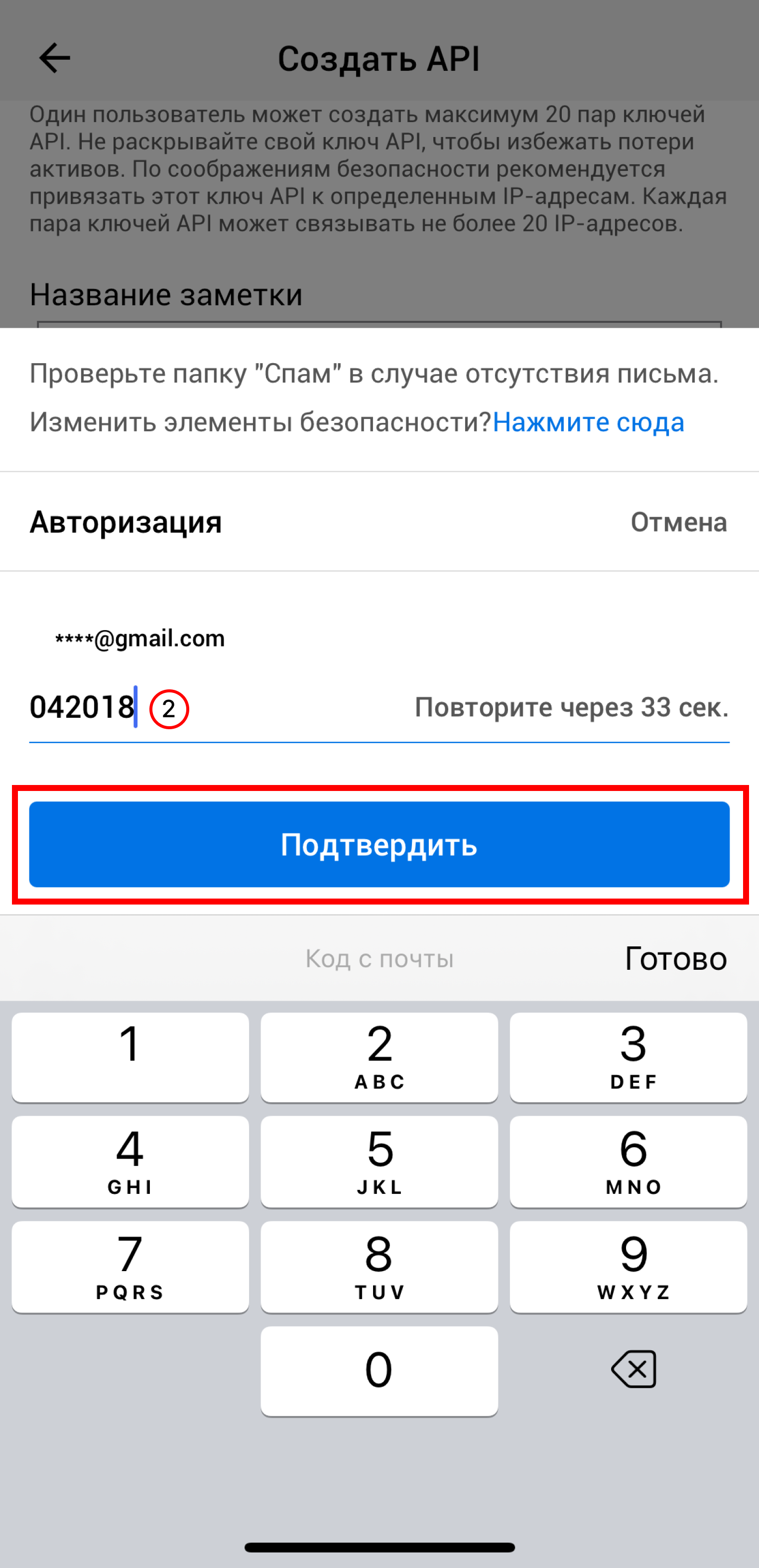
Task: Enter digit 9 on the keypad
Action: point(628,1266)
